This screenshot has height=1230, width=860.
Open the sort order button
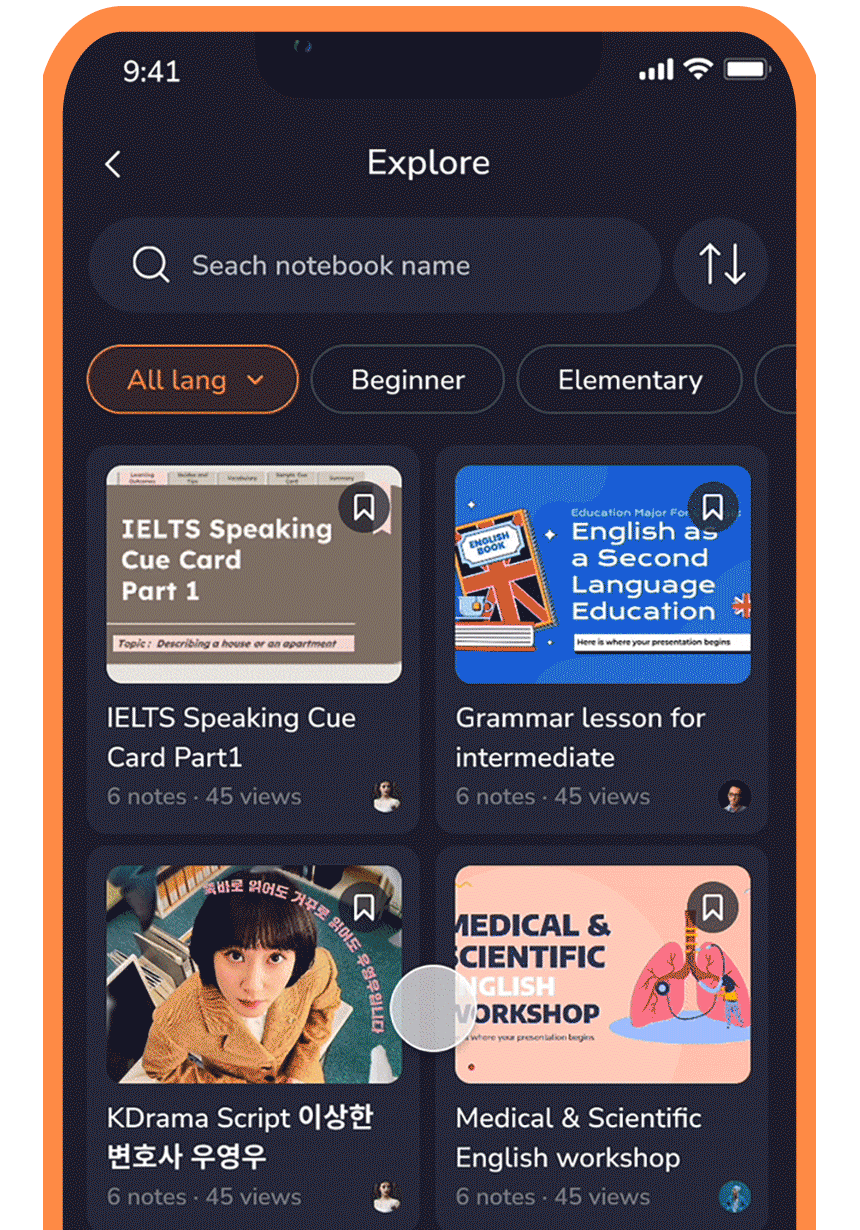[721, 265]
